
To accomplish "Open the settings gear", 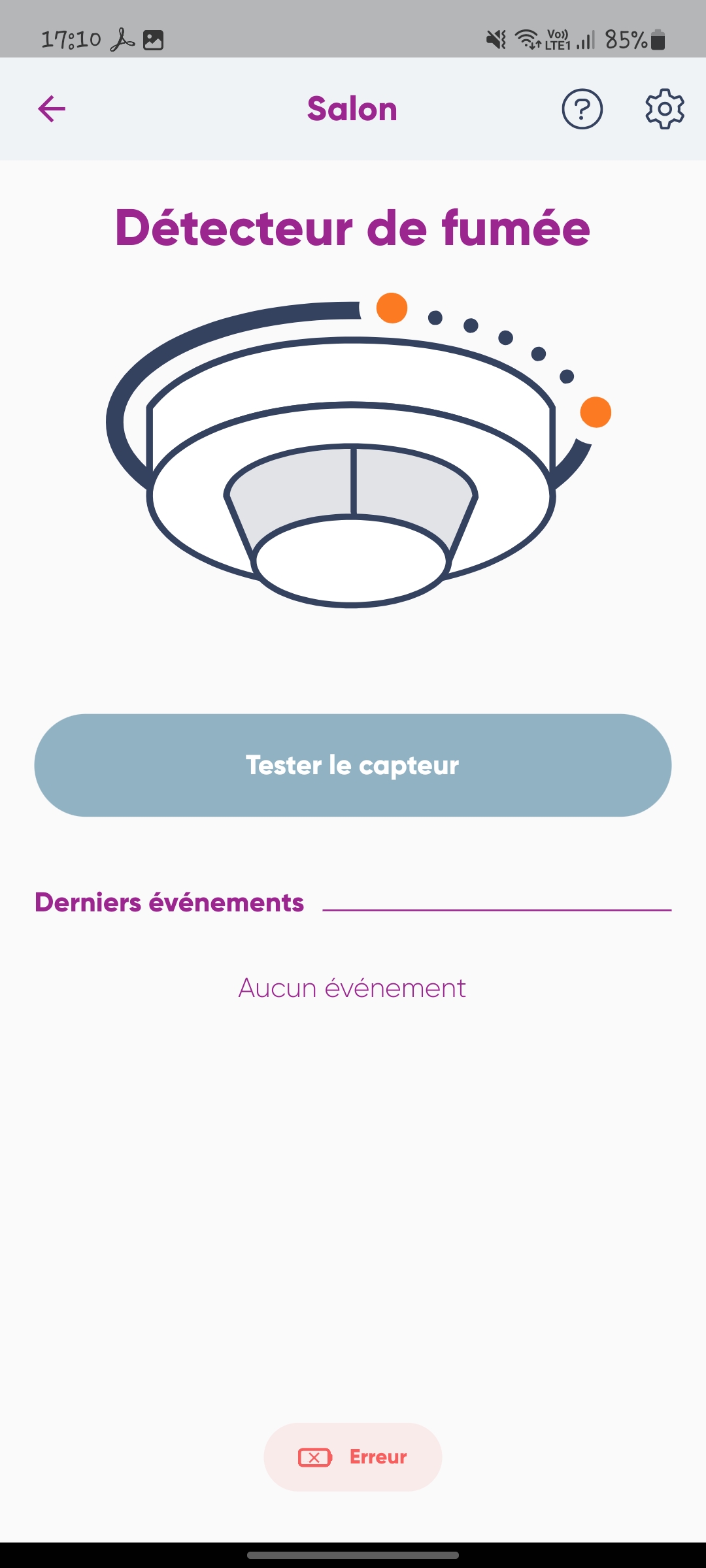I will point(664,108).
